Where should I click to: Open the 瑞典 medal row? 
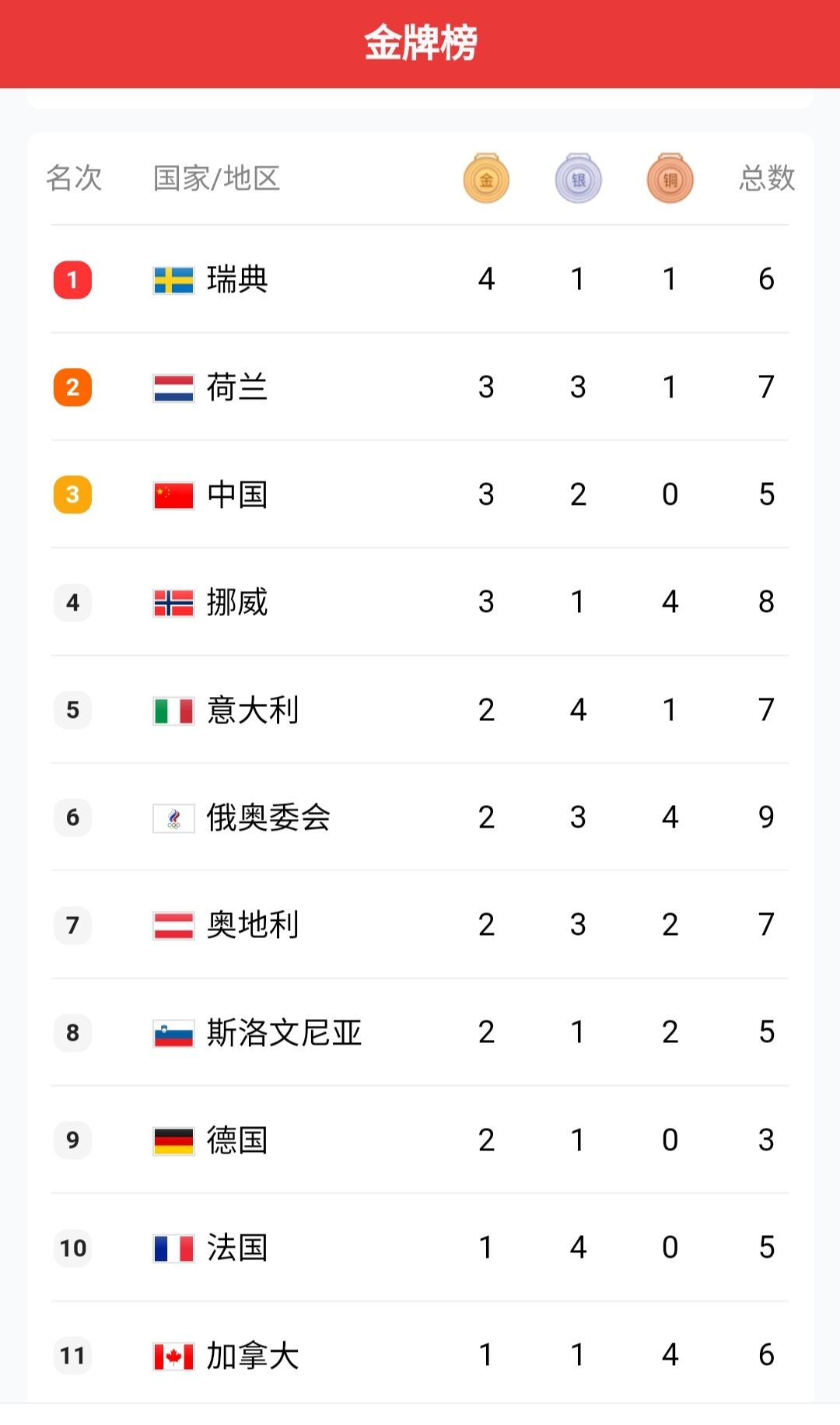420,279
